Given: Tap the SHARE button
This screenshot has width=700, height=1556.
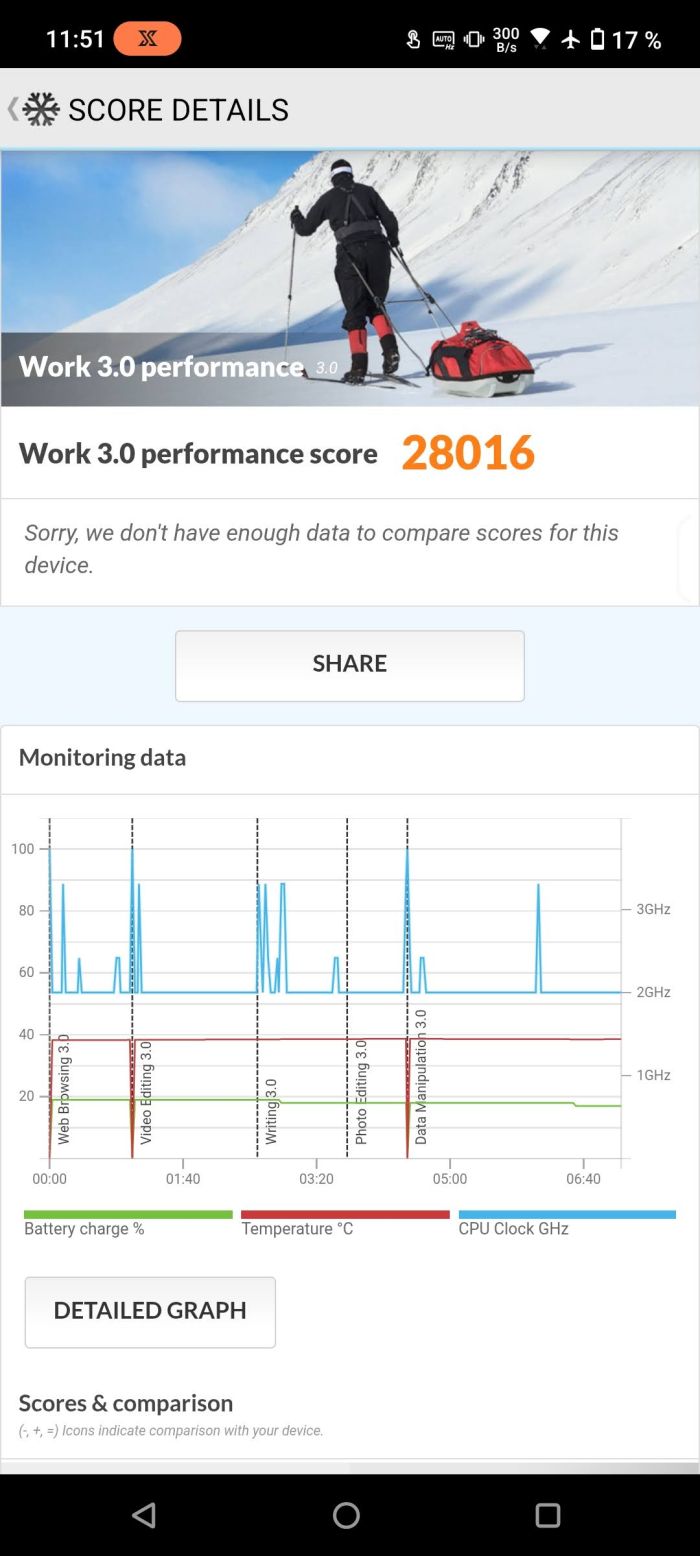Looking at the screenshot, I should coord(349,665).
